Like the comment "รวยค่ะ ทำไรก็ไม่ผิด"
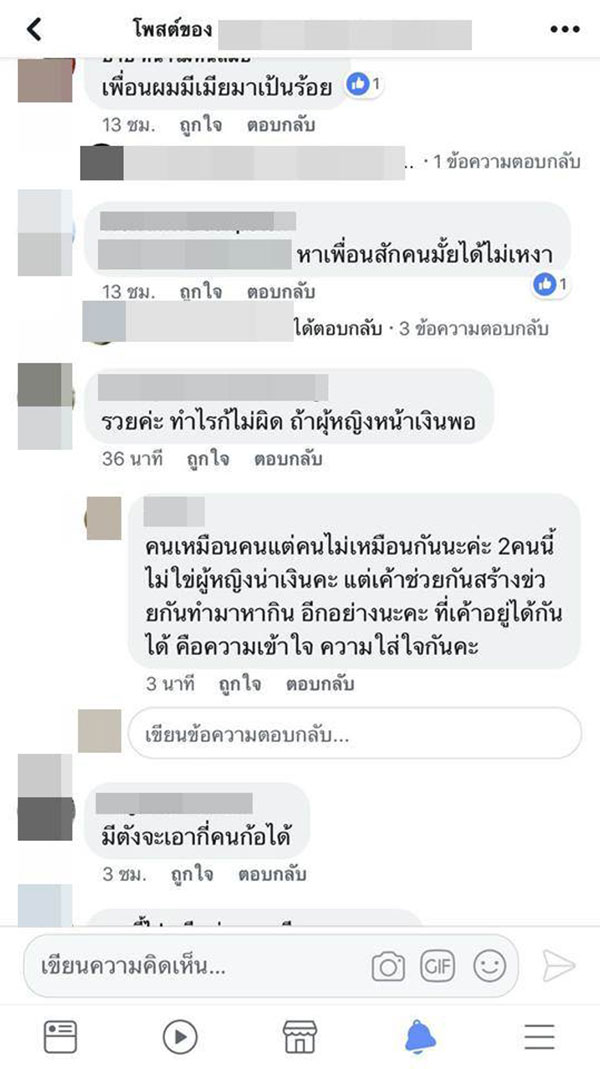The height and width of the screenshot is (1069, 600). (208, 459)
